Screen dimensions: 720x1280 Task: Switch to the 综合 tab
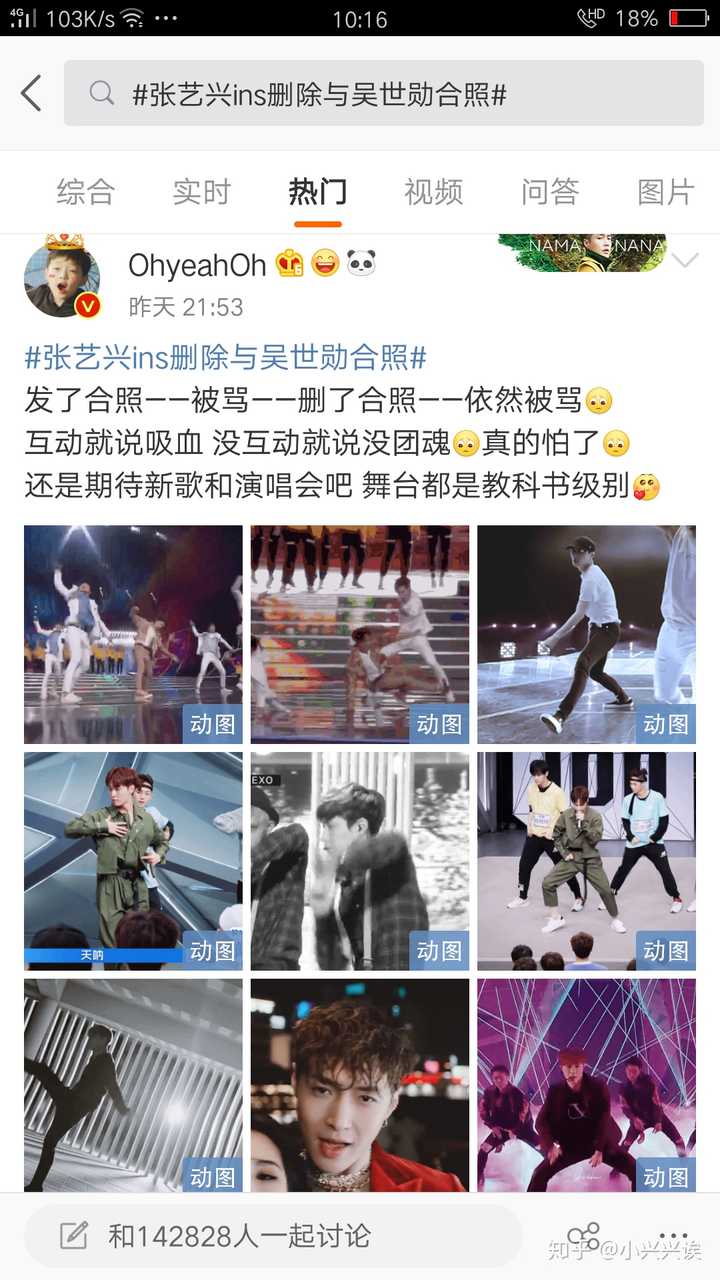point(85,191)
